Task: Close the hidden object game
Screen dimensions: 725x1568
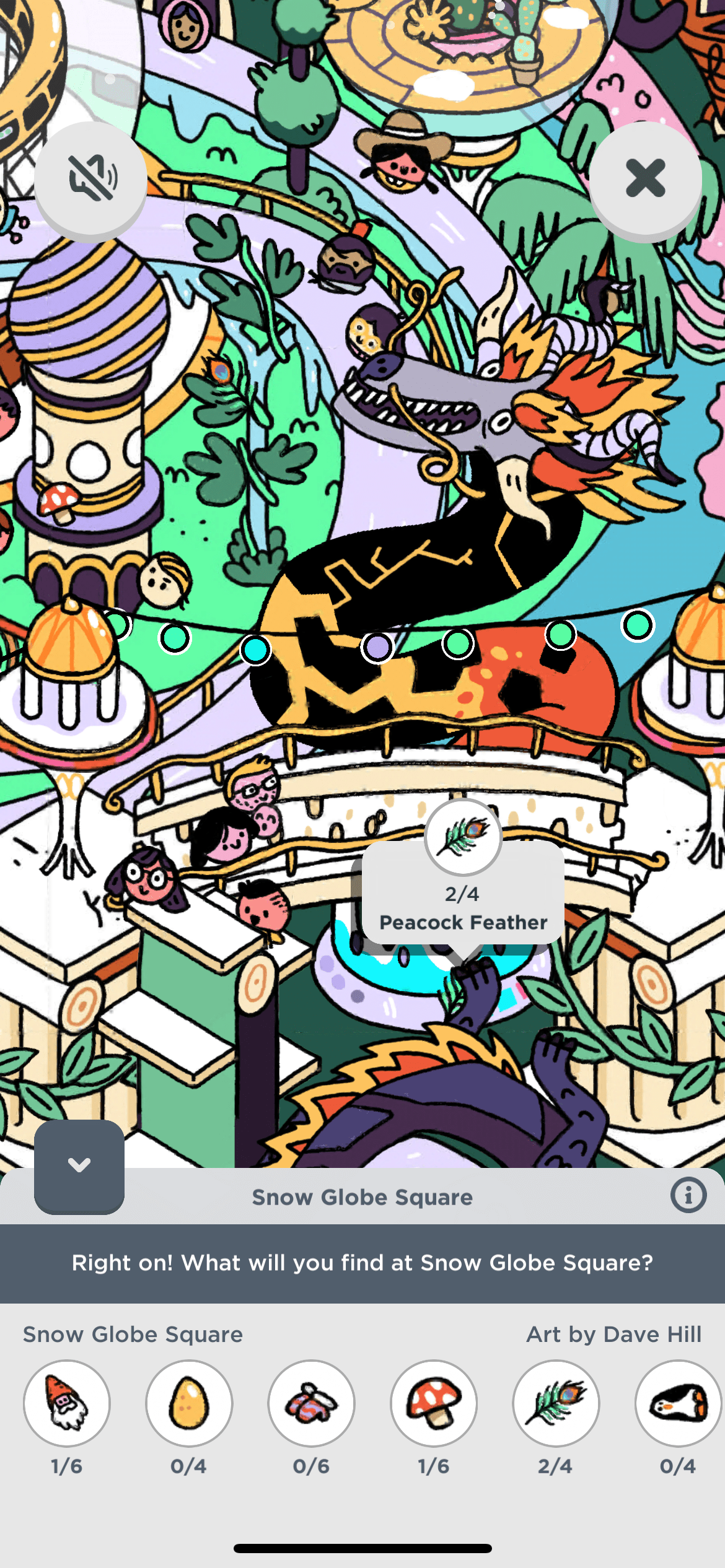Action: [x=645, y=178]
